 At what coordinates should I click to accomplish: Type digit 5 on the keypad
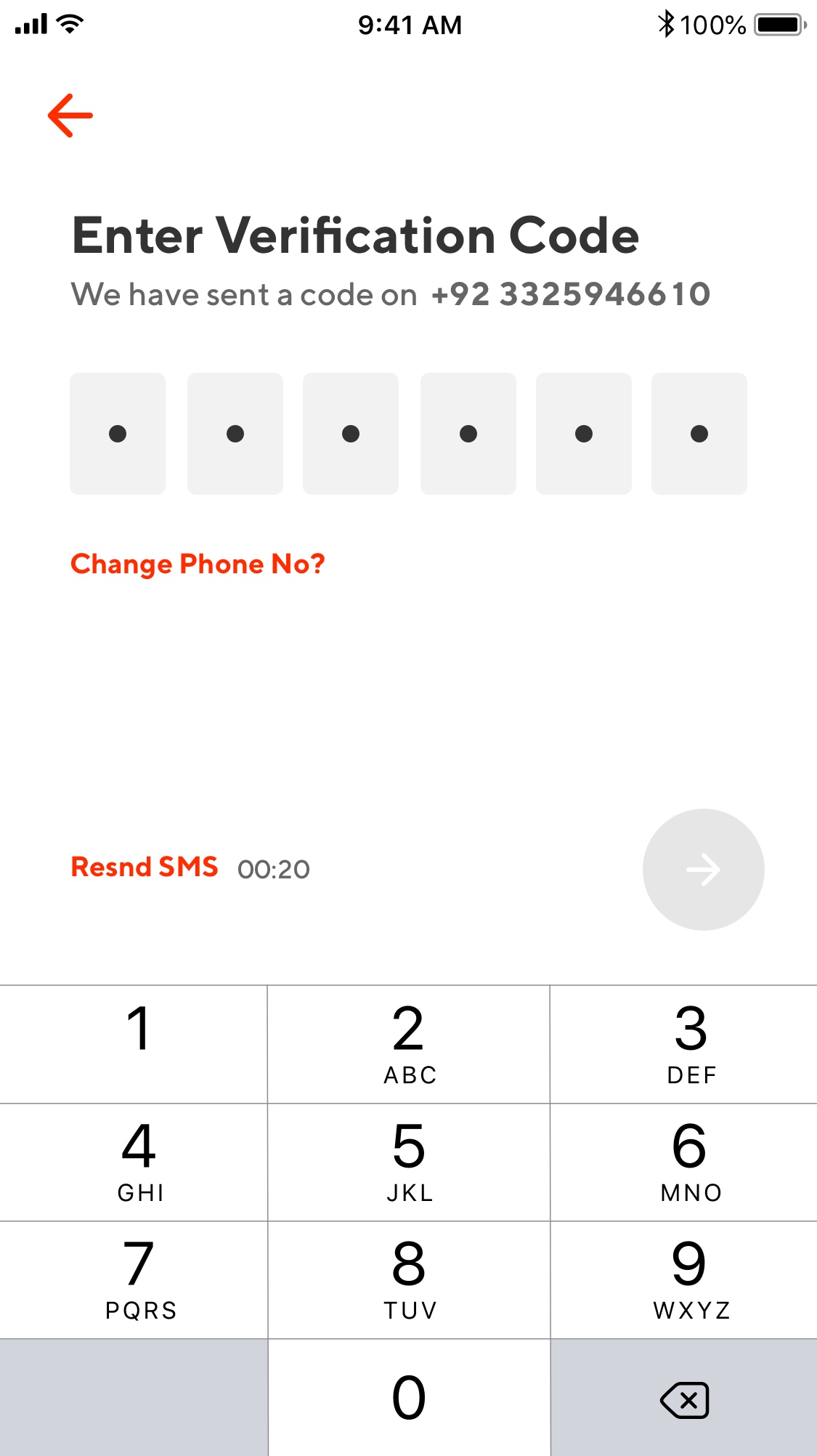[409, 1162]
